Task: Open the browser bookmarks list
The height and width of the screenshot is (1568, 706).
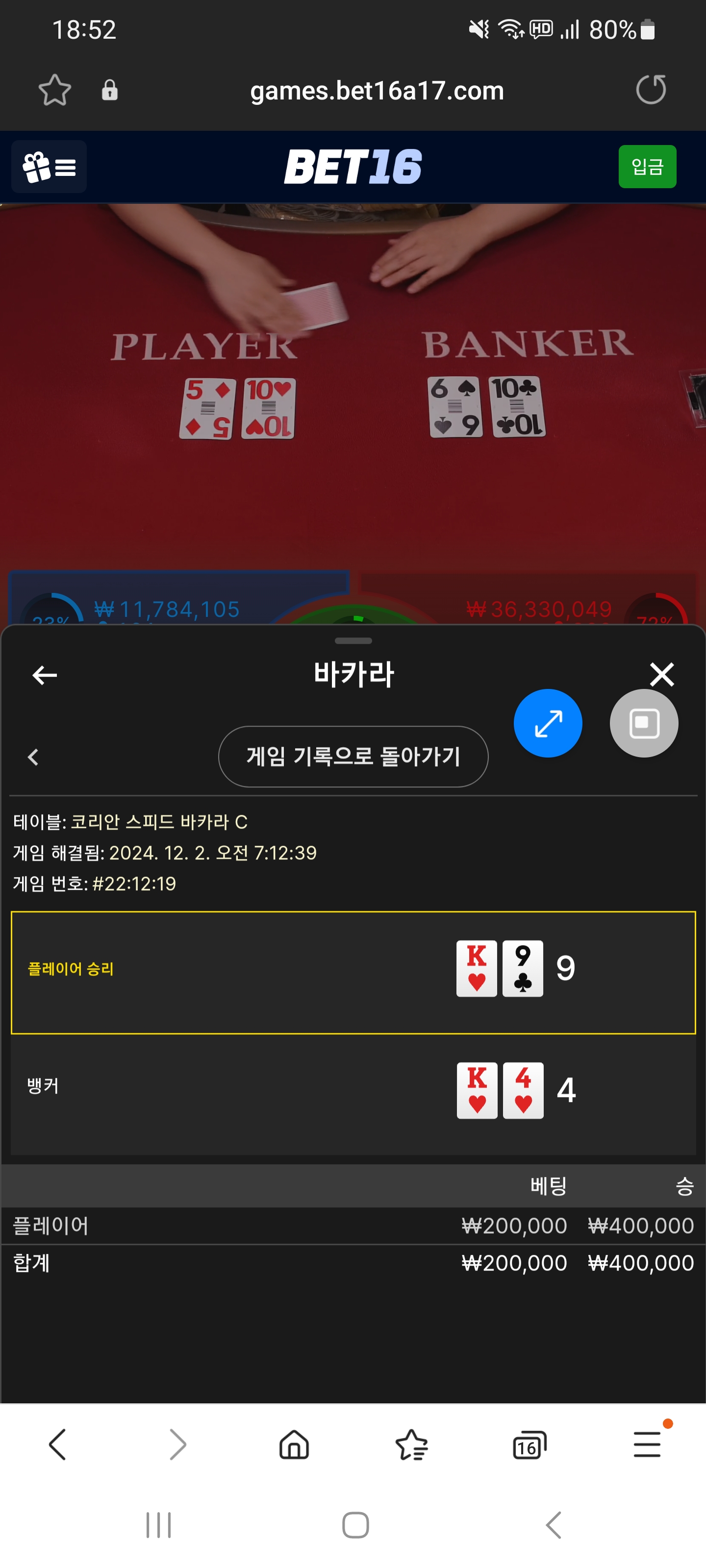Action: (x=412, y=1445)
